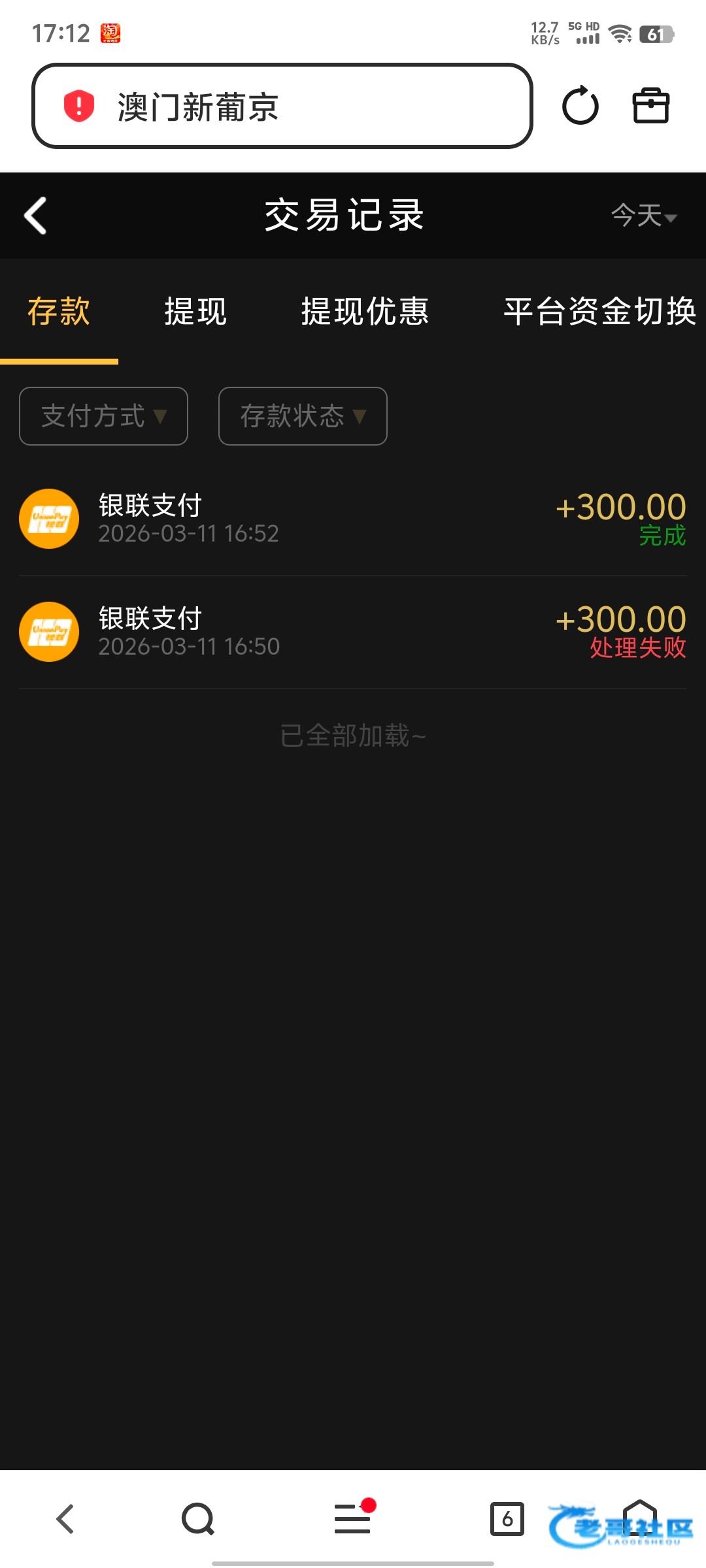The height and width of the screenshot is (1568, 706).
Task: Open the browser toolbox icon
Action: (x=651, y=106)
